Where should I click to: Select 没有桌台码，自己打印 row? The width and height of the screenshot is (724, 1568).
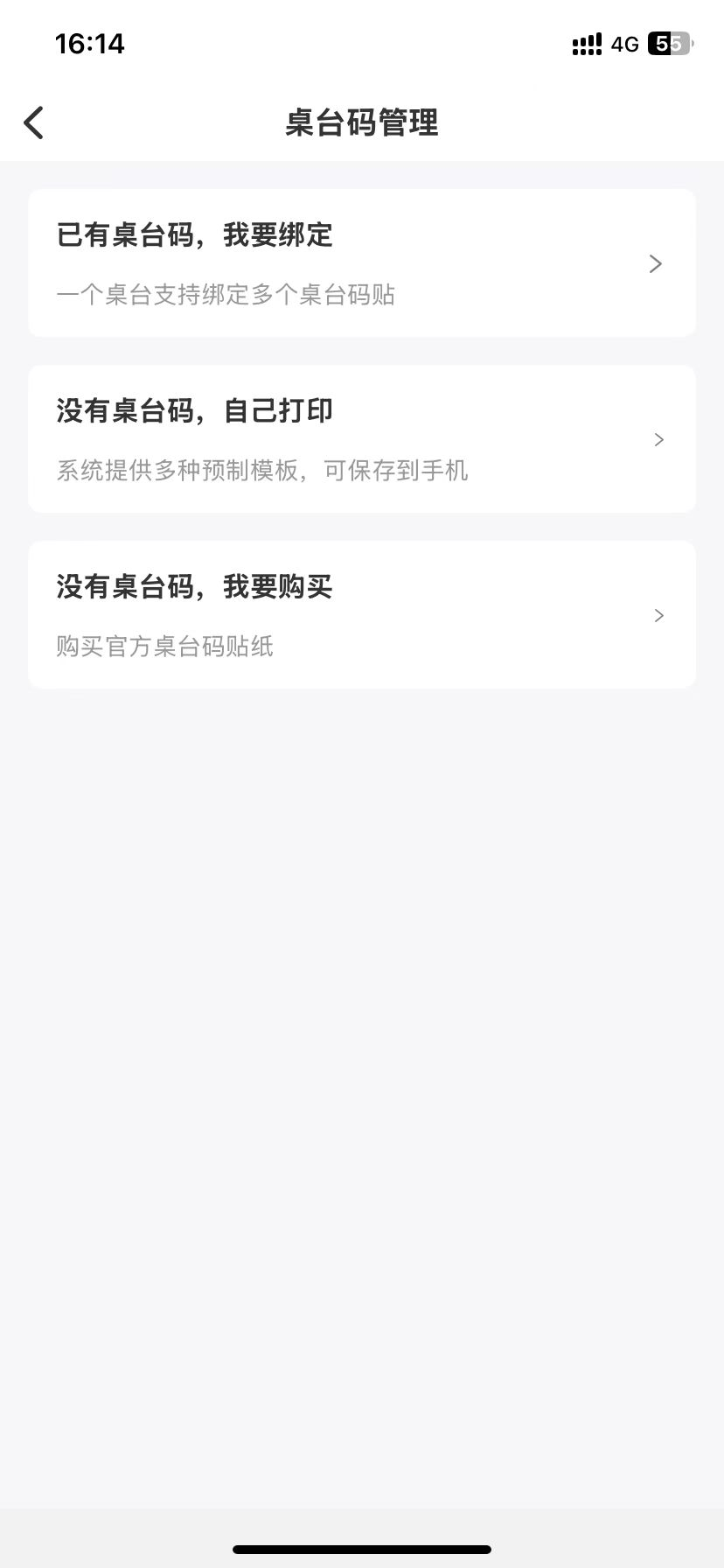[362, 439]
